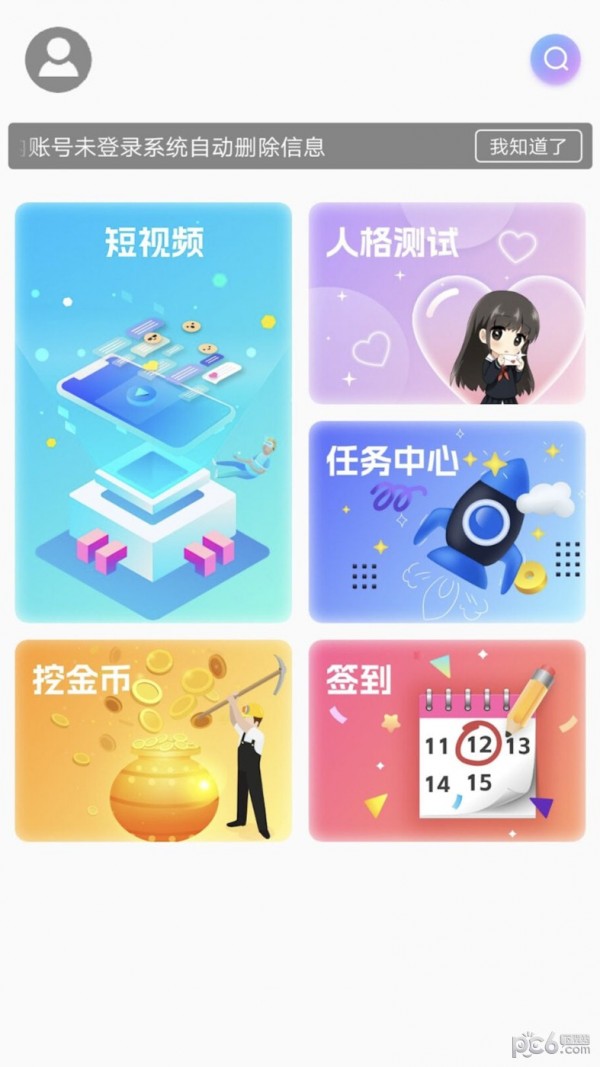Dismiss the notice with 我知道了
600x1067 pixels.
tap(528, 146)
